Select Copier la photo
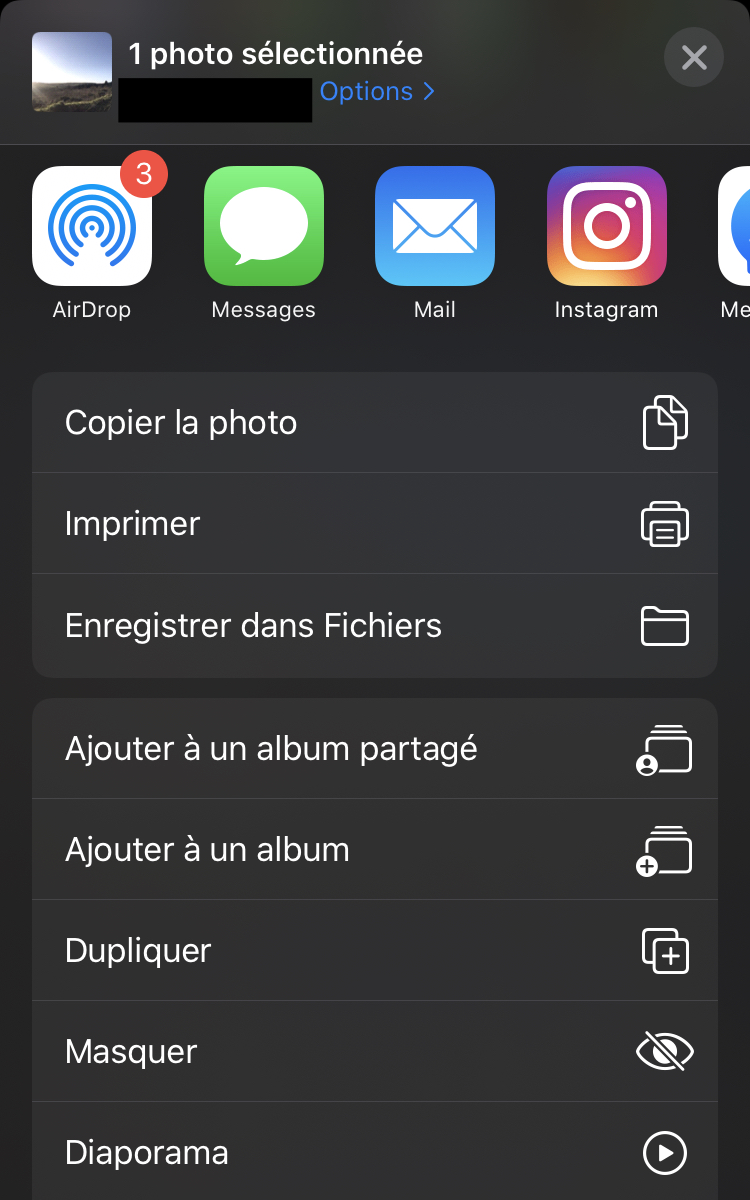This screenshot has width=750, height=1200. (375, 423)
